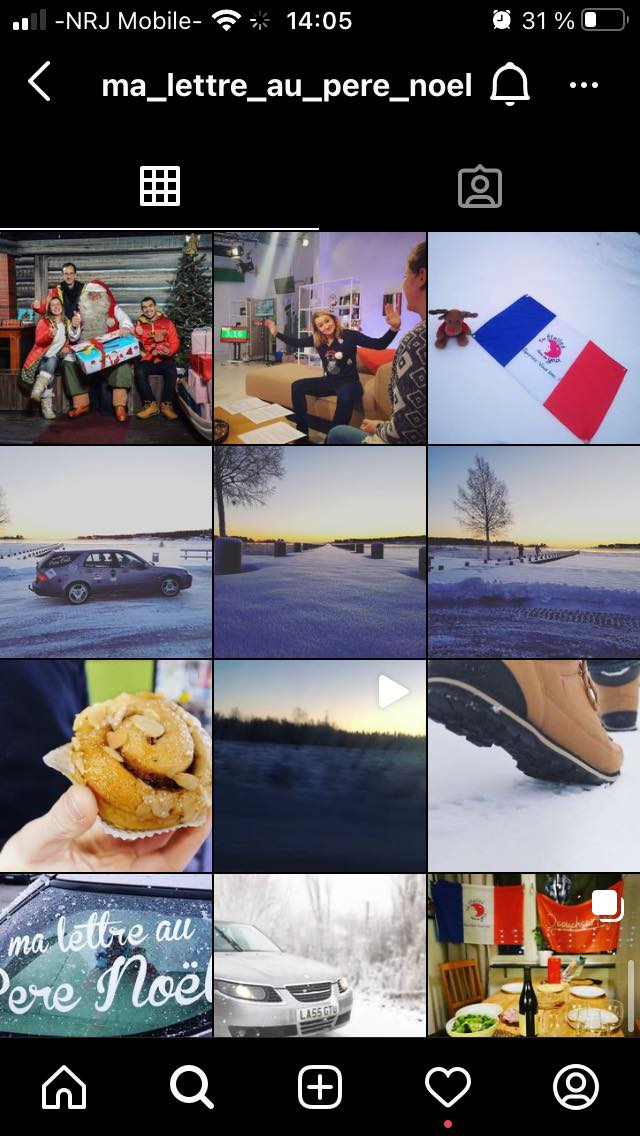The image size is (640, 1136).
Task: Open the post of car on snowy road
Action: tap(106, 552)
